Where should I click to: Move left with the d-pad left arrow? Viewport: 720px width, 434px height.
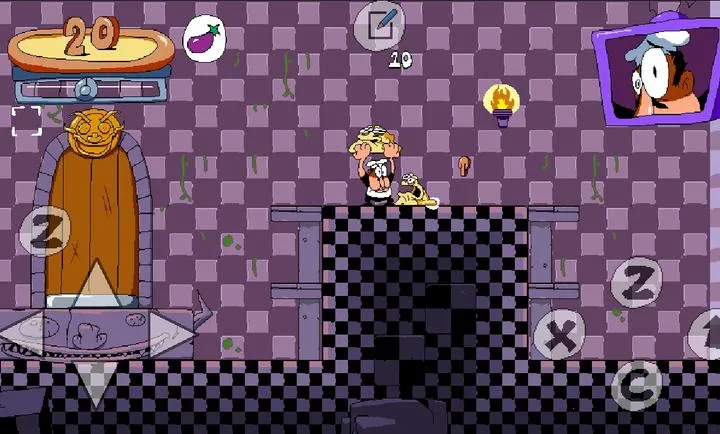30,334
